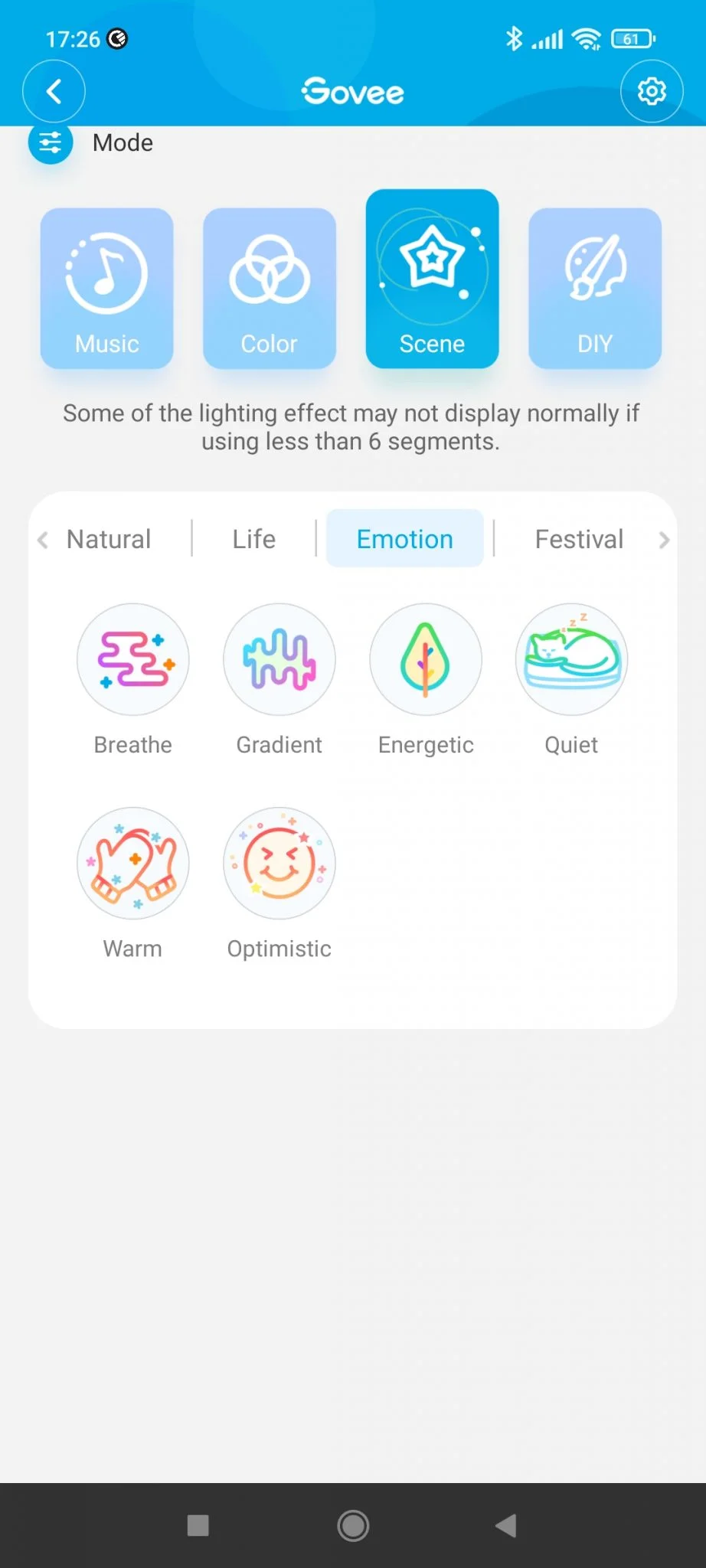Open the Life scene category
The height and width of the screenshot is (1568, 706).
[x=253, y=539]
